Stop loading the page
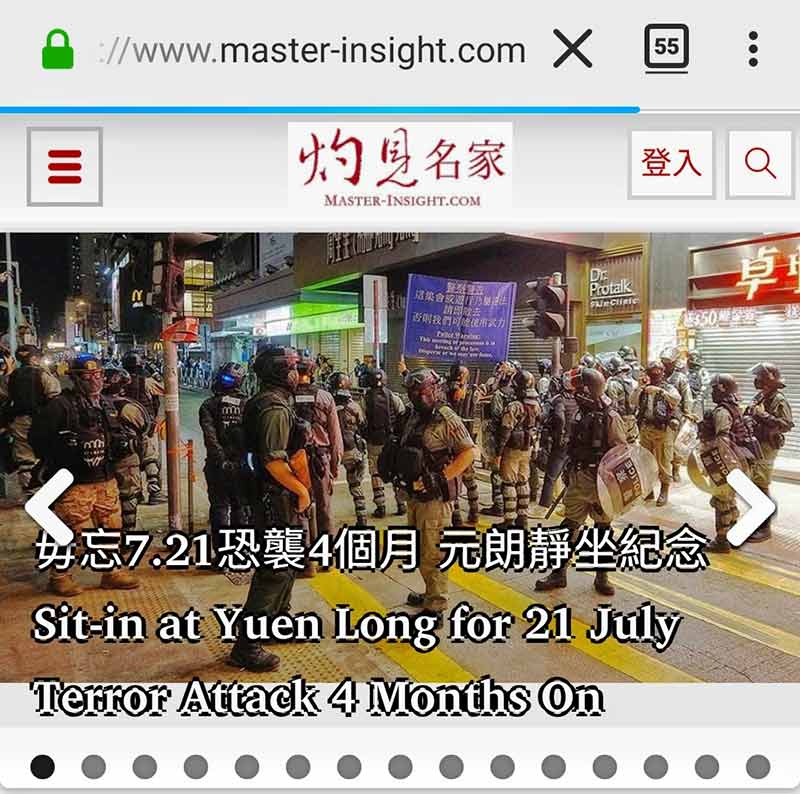 pyautogui.click(x=572, y=49)
